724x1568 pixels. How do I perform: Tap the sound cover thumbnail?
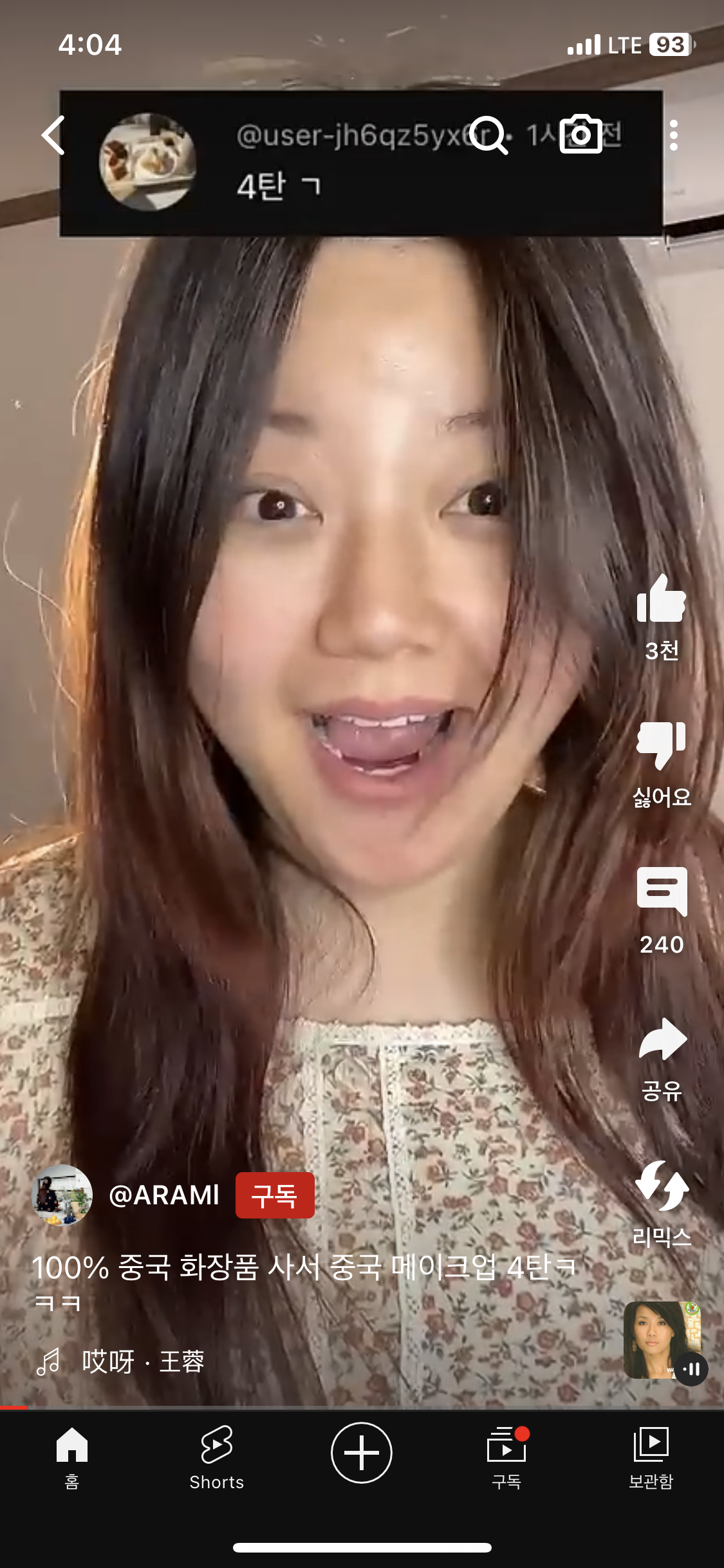coord(662,1339)
